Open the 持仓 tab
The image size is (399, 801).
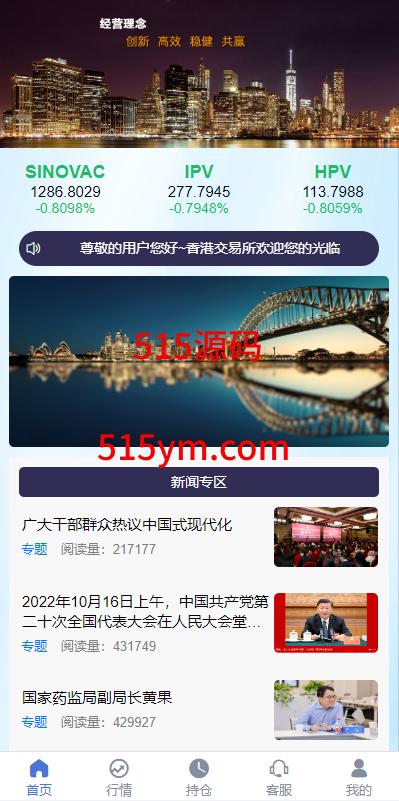199,776
